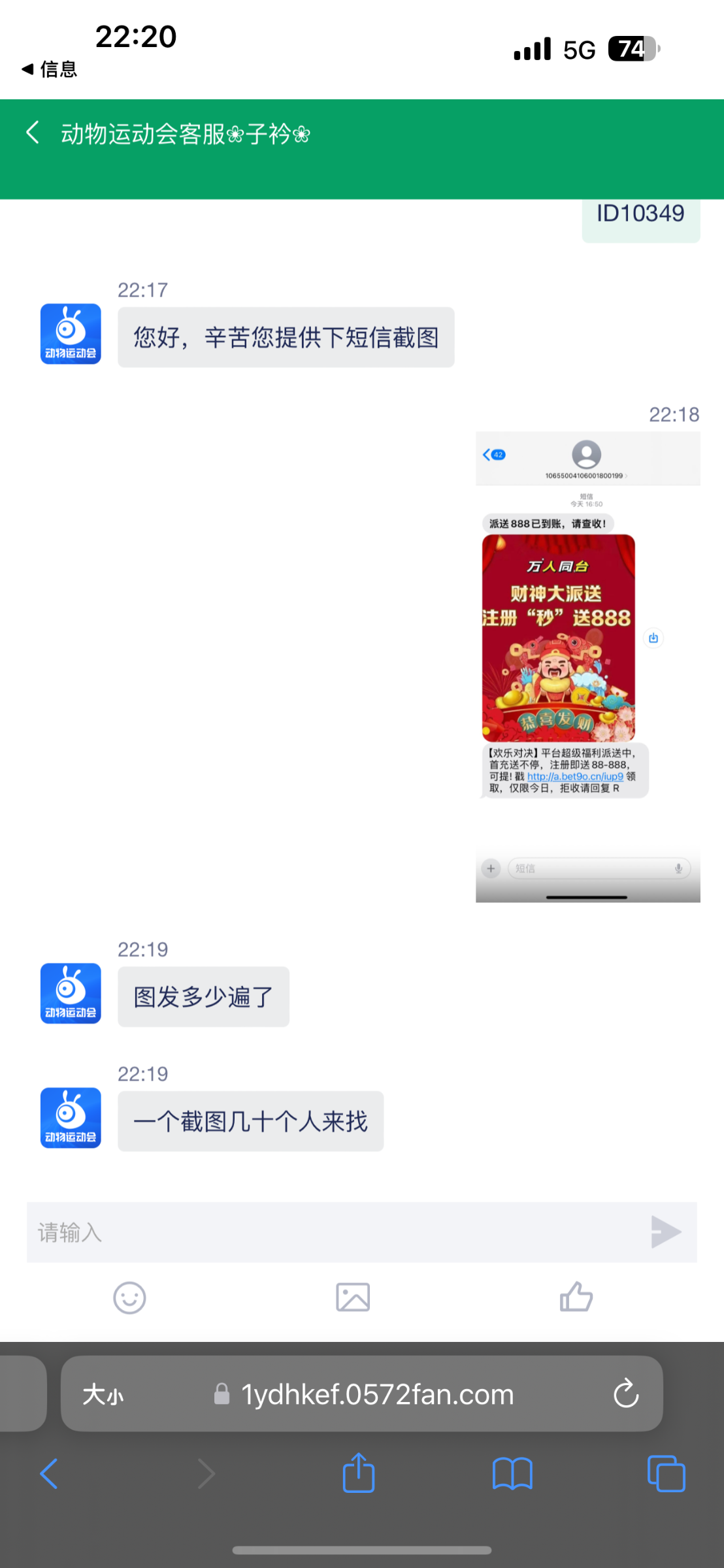Reload the current web page

pyautogui.click(x=625, y=1394)
